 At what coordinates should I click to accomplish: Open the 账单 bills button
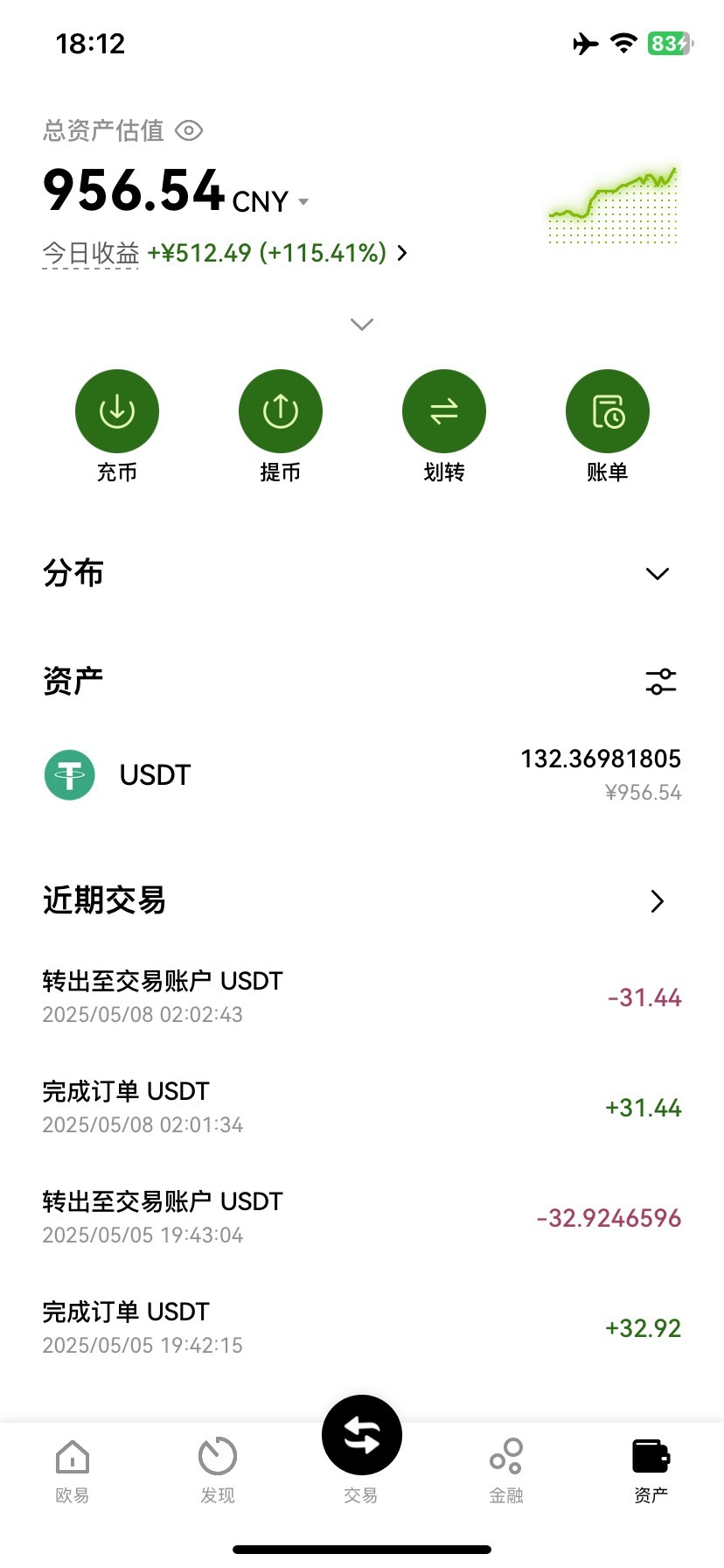point(608,426)
